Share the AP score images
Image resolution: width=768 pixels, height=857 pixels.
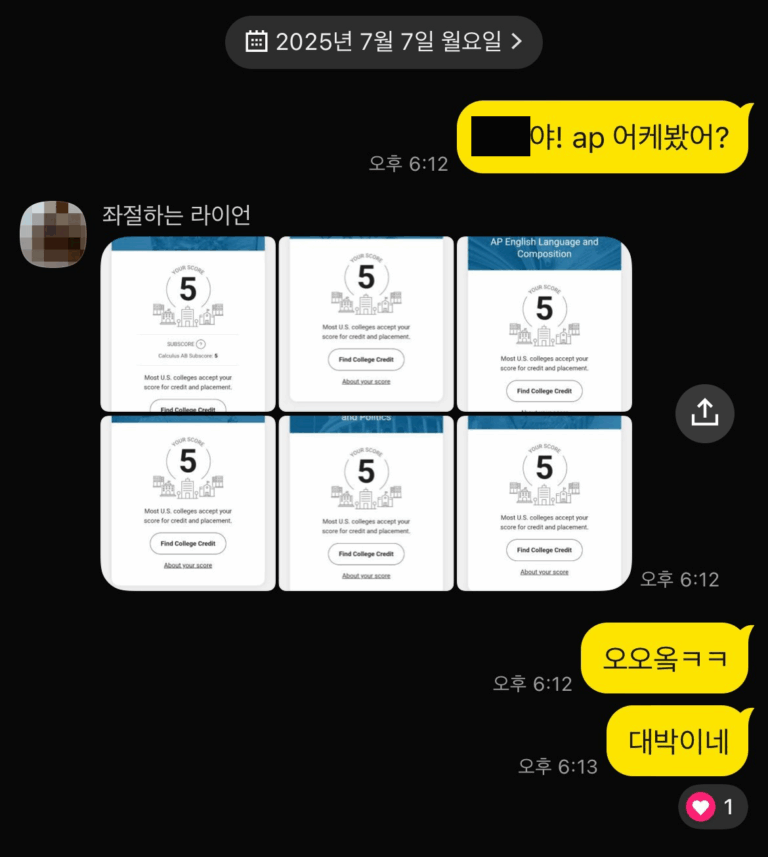pyautogui.click(x=704, y=413)
